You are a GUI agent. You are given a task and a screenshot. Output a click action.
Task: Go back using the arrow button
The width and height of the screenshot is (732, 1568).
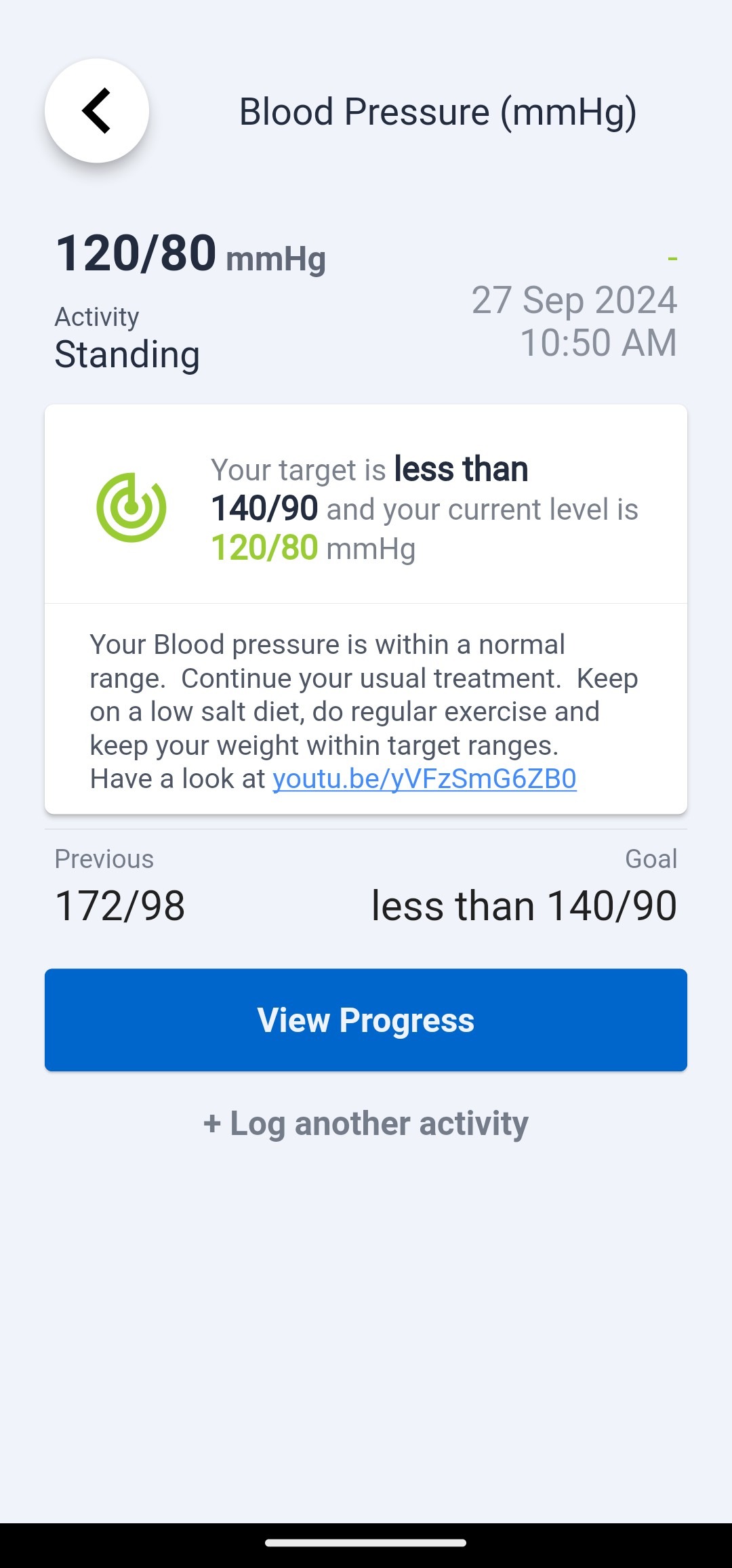coord(97,110)
